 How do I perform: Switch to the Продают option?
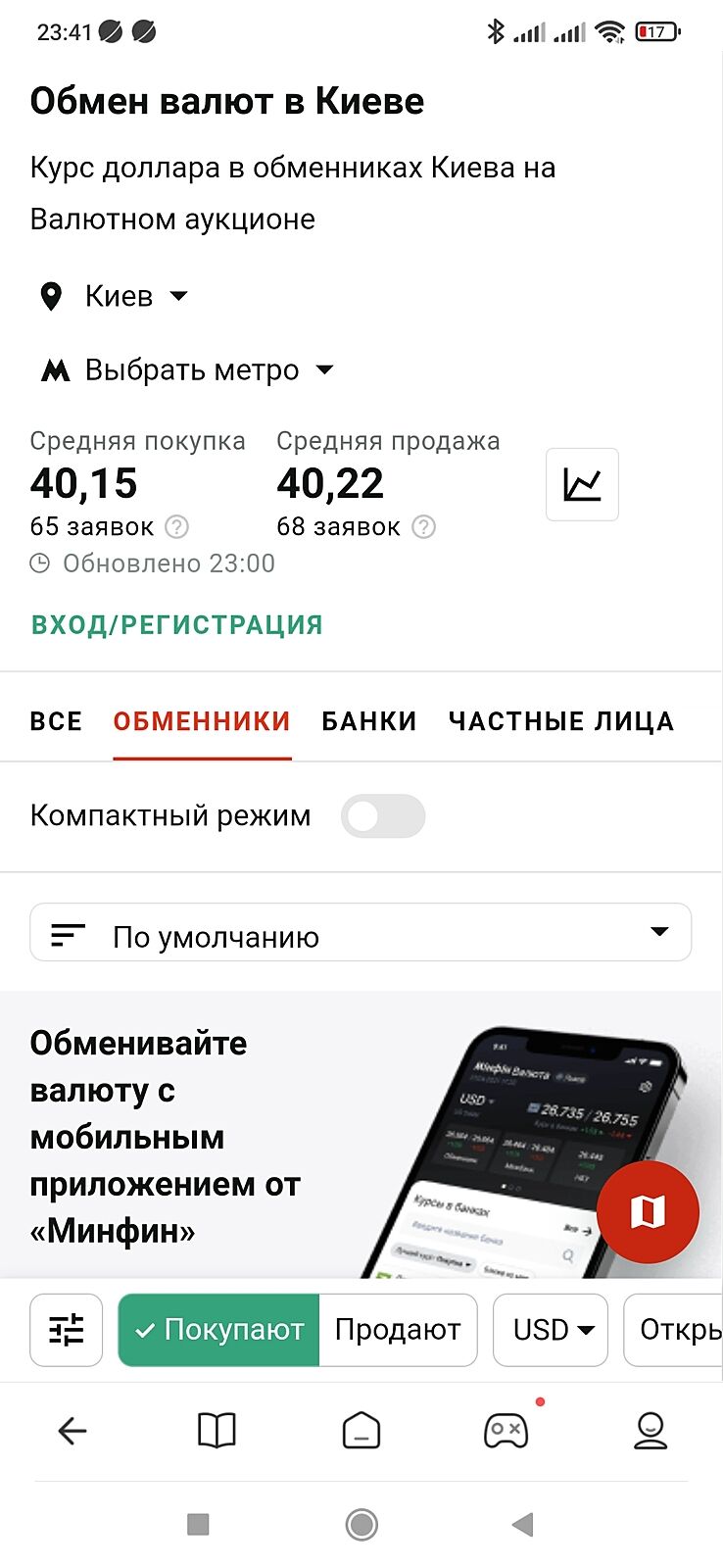click(x=398, y=1330)
